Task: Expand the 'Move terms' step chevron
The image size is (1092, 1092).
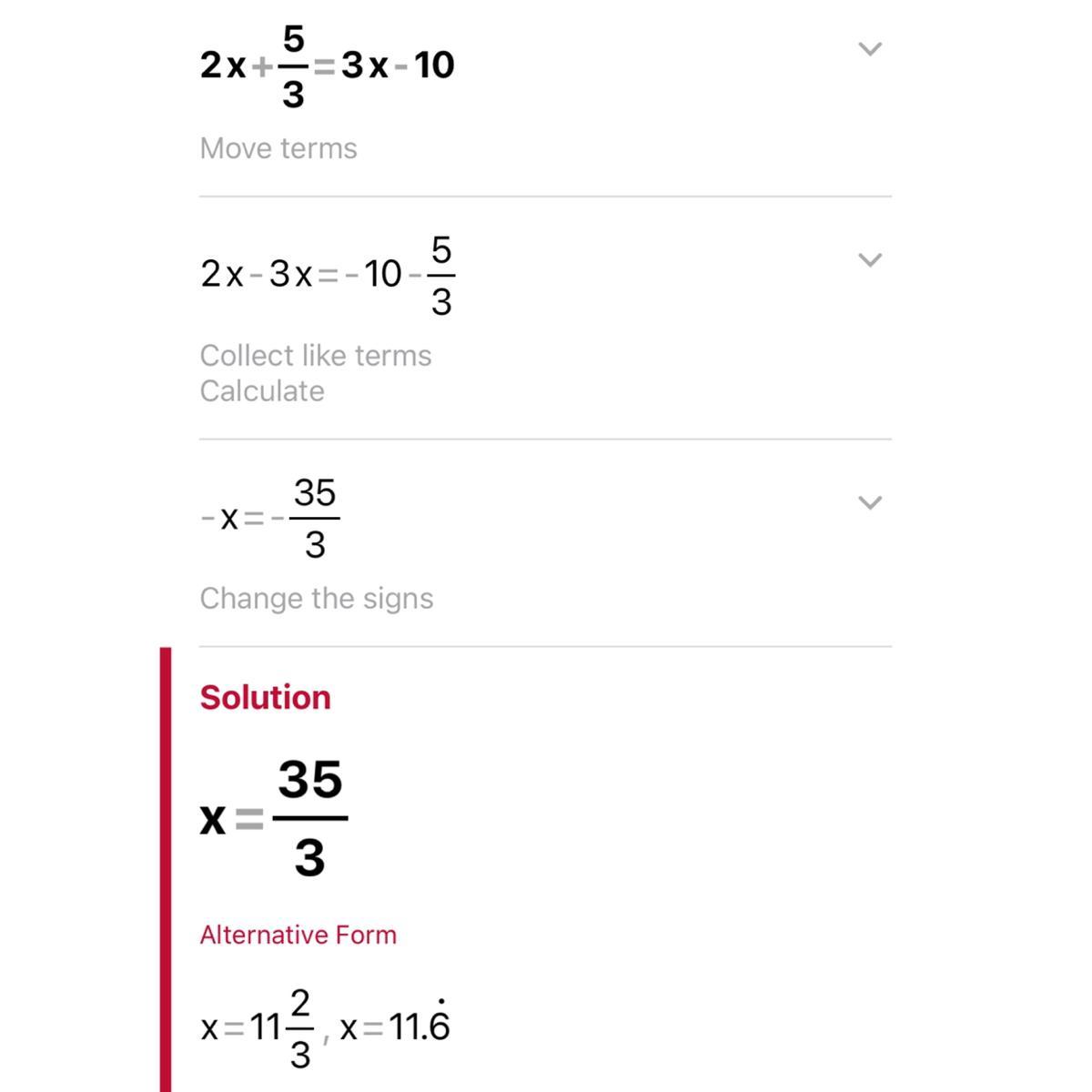Action: click(x=870, y=49)
